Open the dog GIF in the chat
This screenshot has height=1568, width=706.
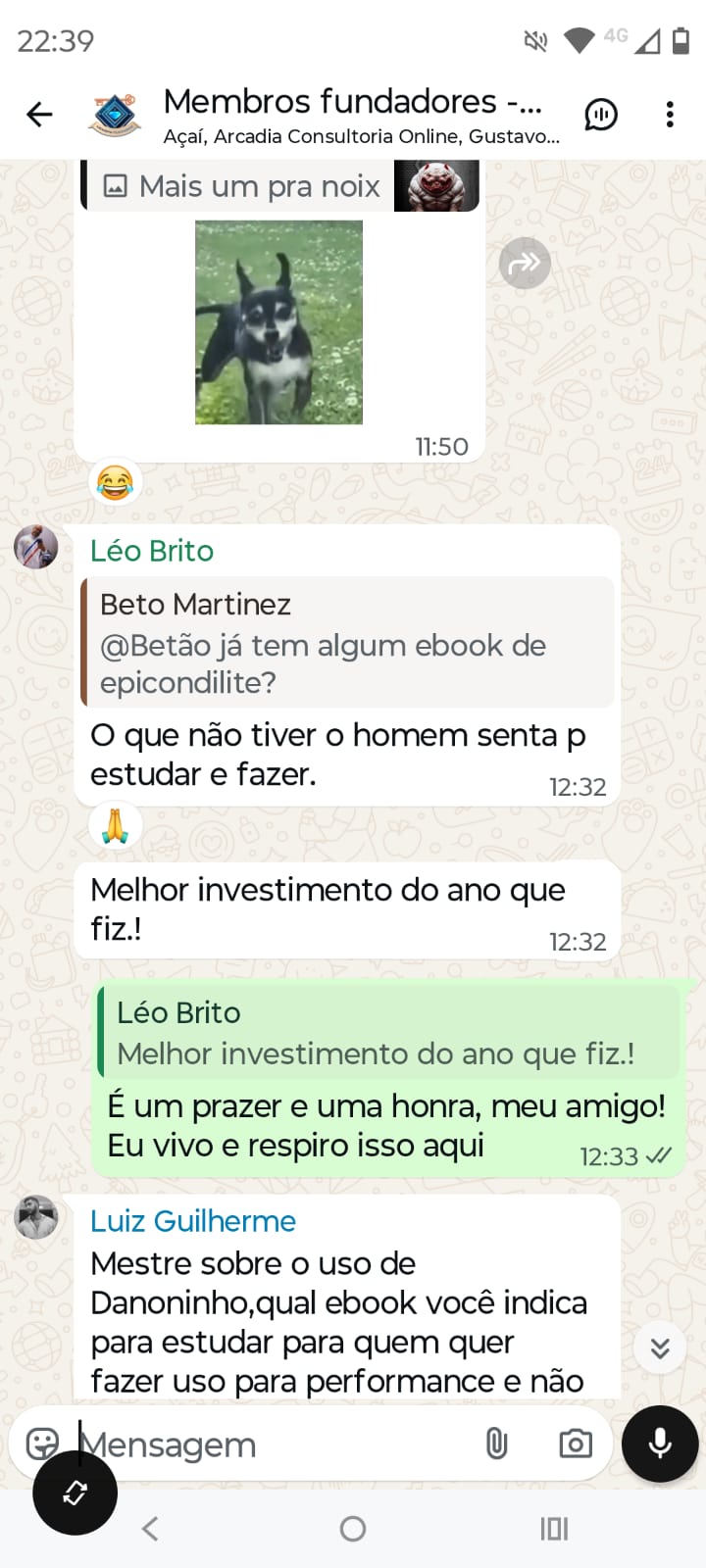(x=278, y=322)
